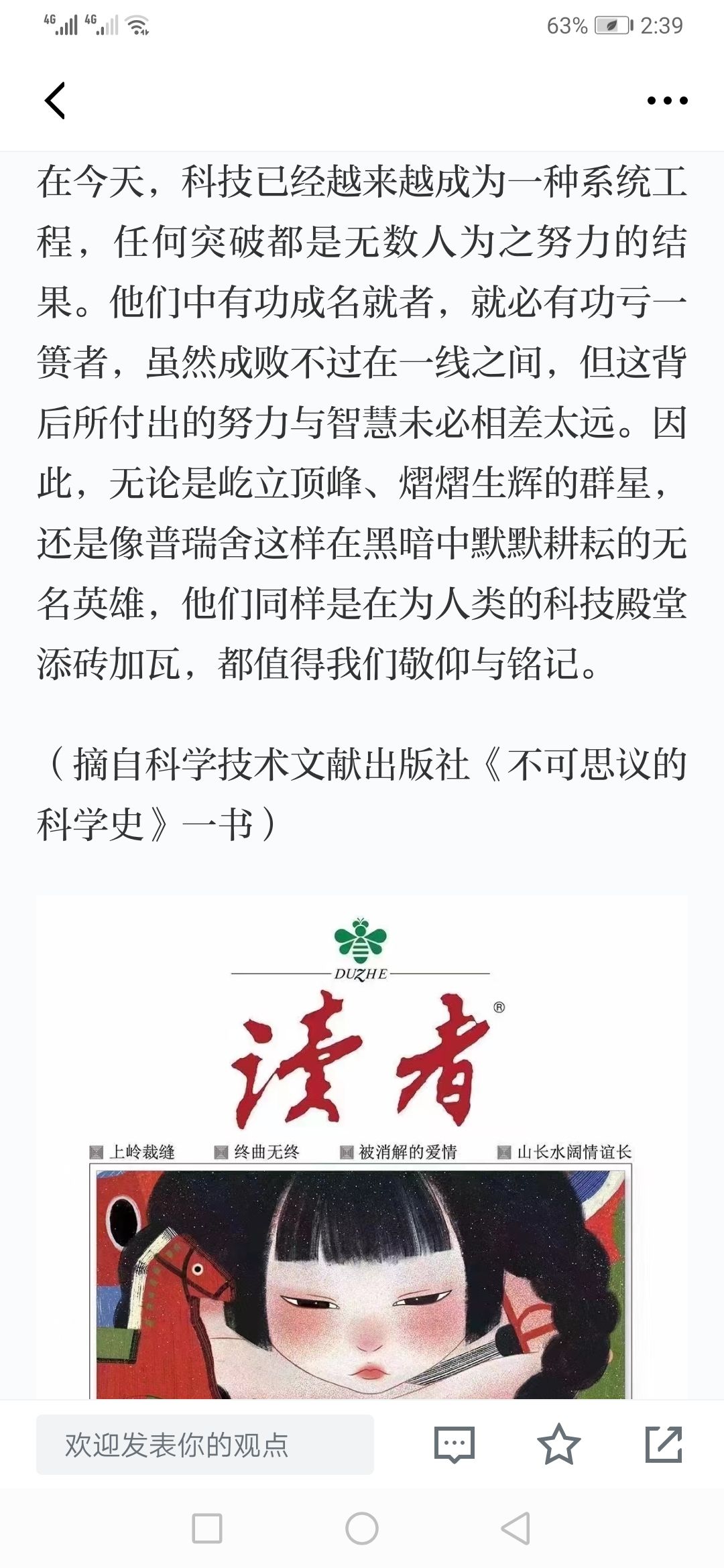Go back using the top-left arrow

tap(55, 101)
